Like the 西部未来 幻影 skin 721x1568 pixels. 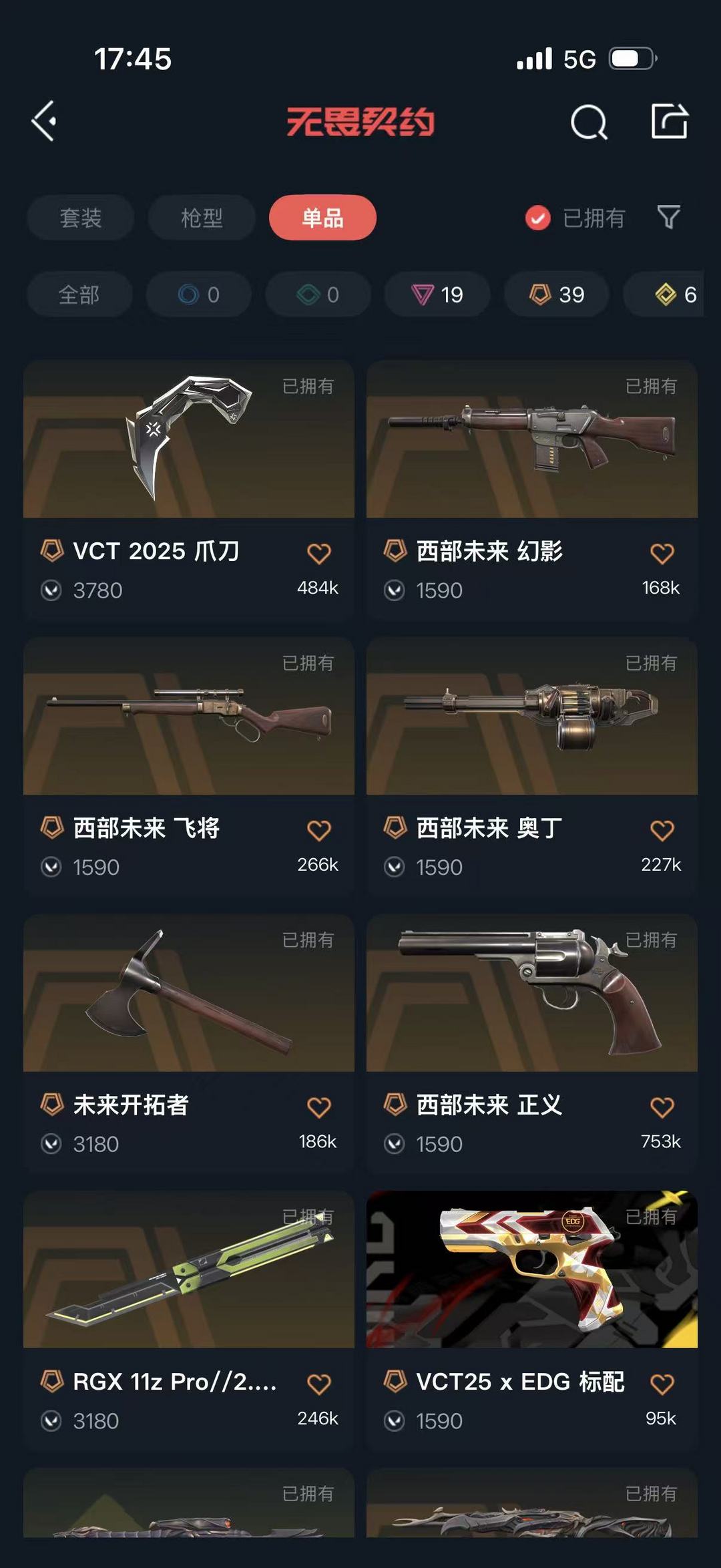[x=662, y=554]
